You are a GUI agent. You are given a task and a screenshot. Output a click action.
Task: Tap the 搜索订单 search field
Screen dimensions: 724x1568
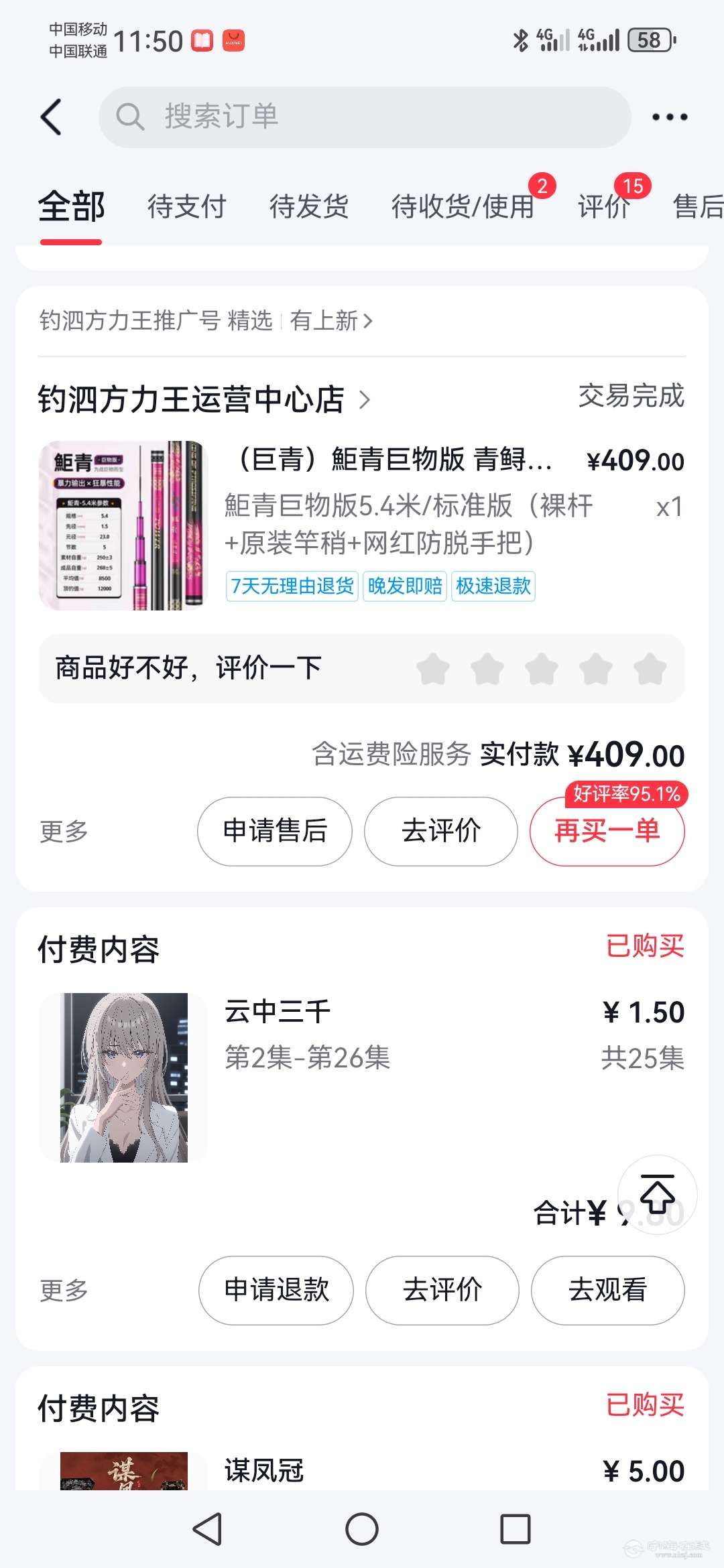point(365,117)
